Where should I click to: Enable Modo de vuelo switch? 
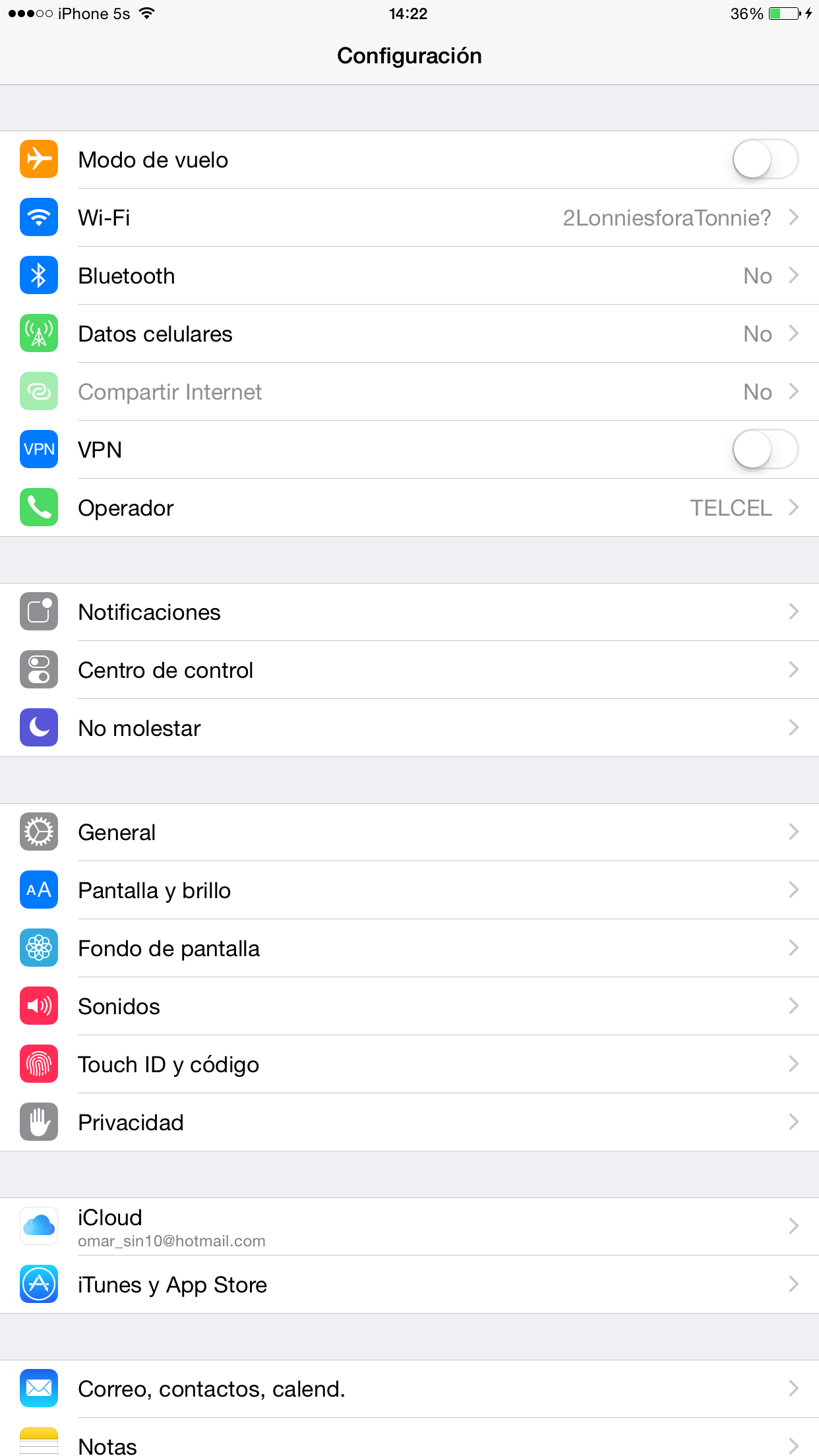[x=764, y=160]
